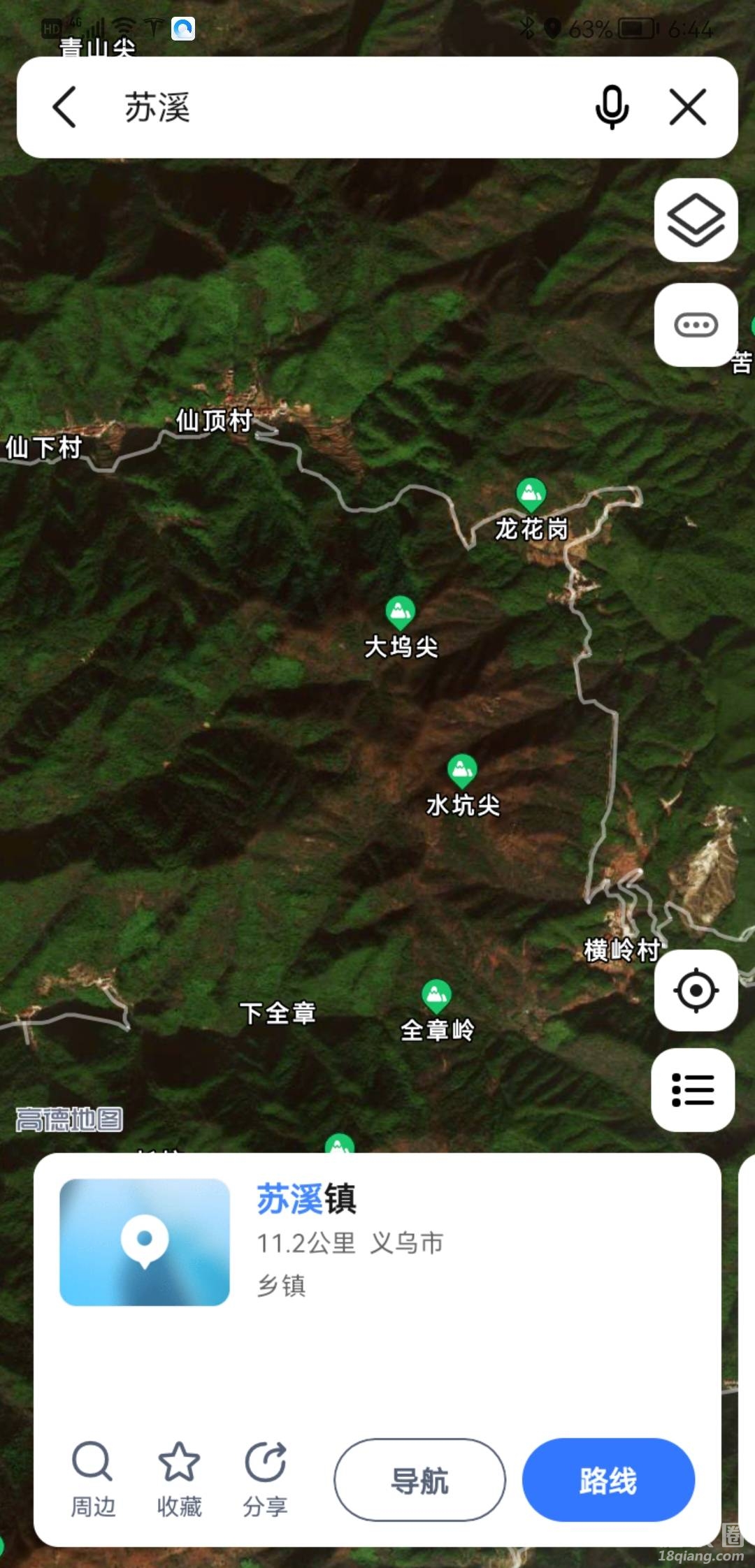Start navigation with 导航 button
This screenshot has width=755, height=1568.
[x=419, y=1480]
